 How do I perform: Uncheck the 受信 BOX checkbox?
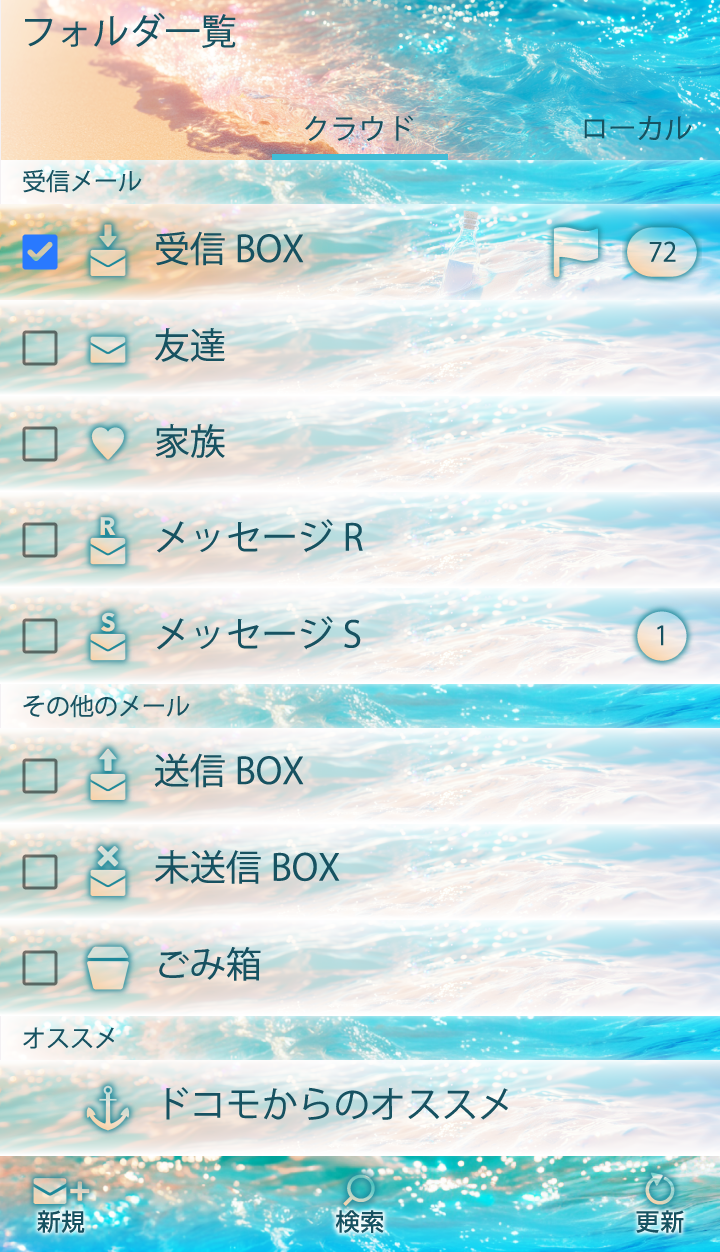(40, 252)
